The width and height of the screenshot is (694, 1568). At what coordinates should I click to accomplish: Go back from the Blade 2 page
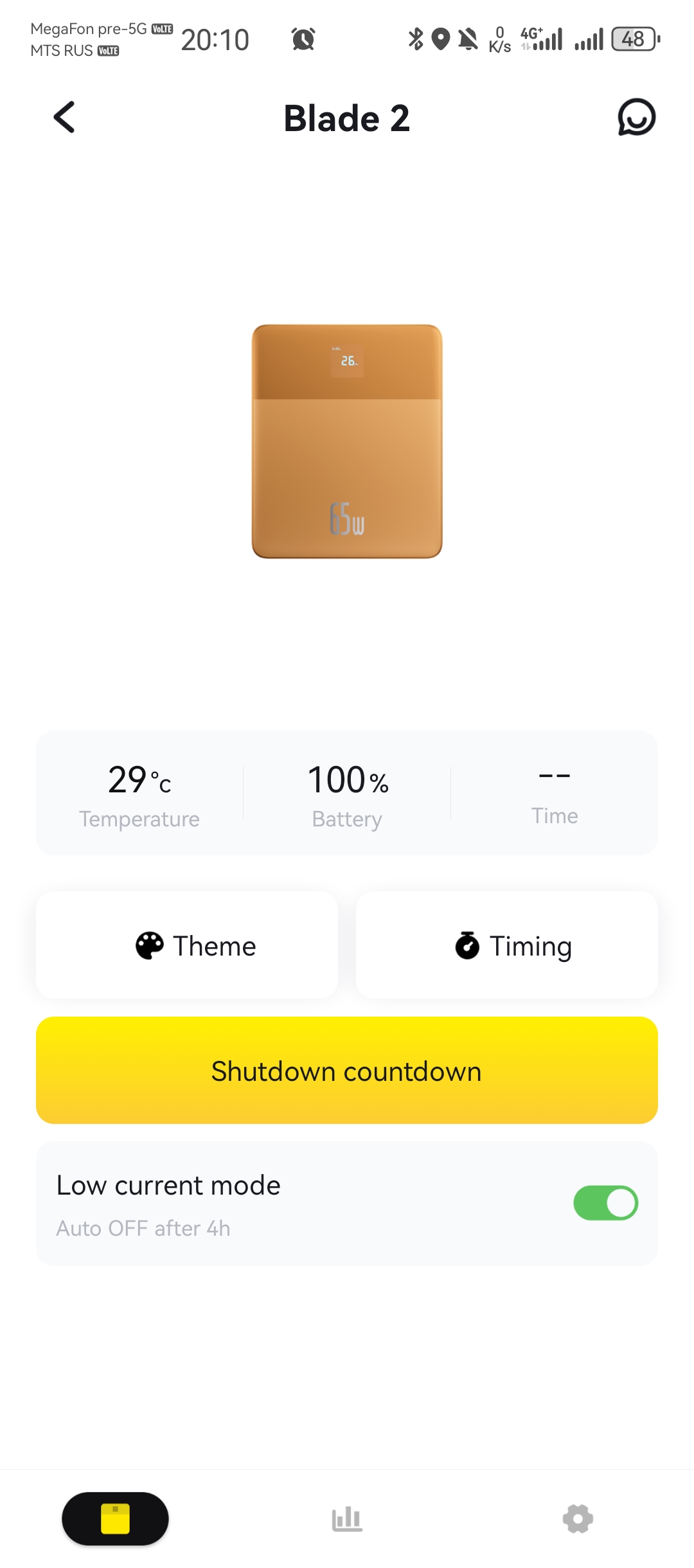pyautogui.click(x=64, y=118)
